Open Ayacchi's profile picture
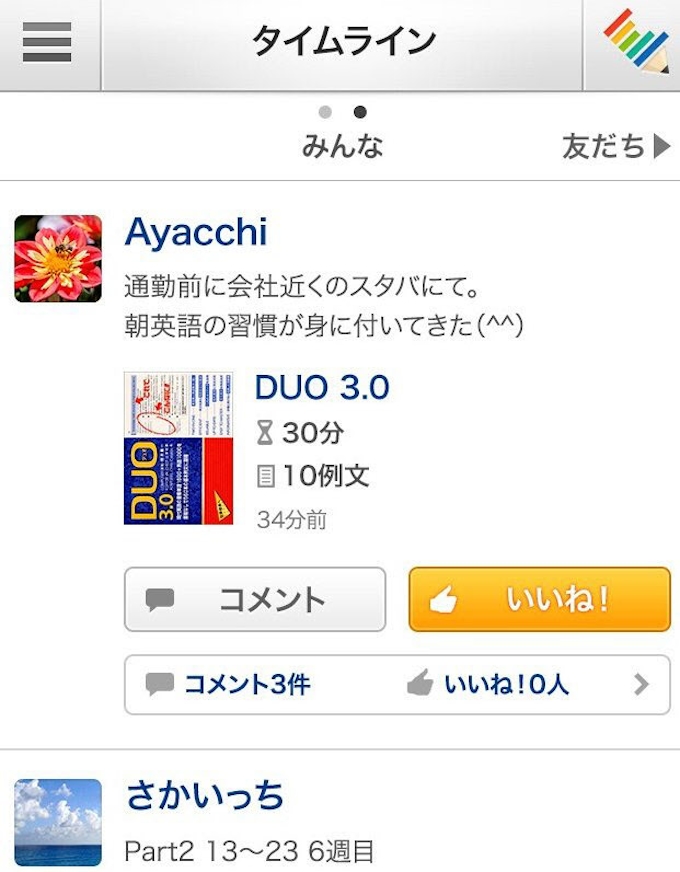The image size is (680, 872). point(58,258)
